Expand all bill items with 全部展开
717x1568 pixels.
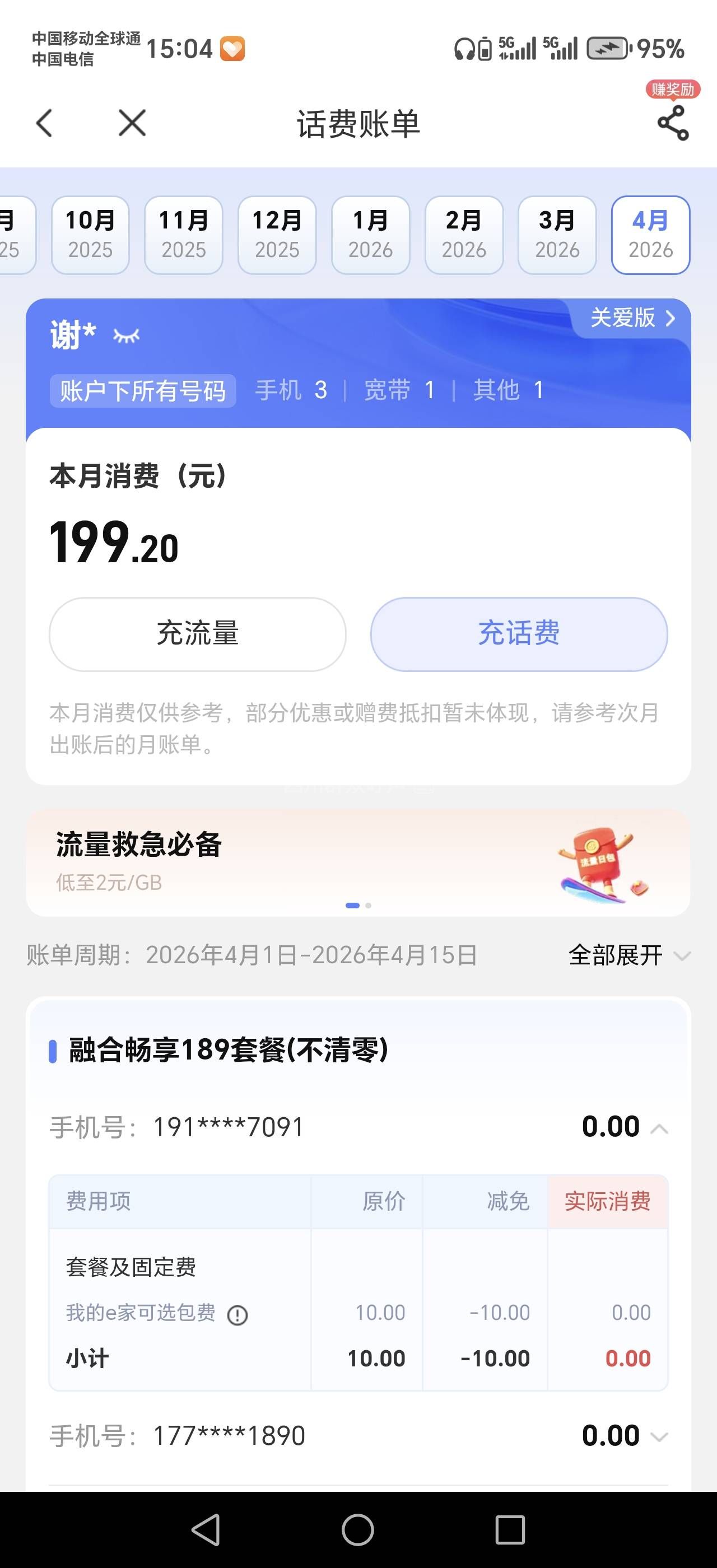[628, 955]
